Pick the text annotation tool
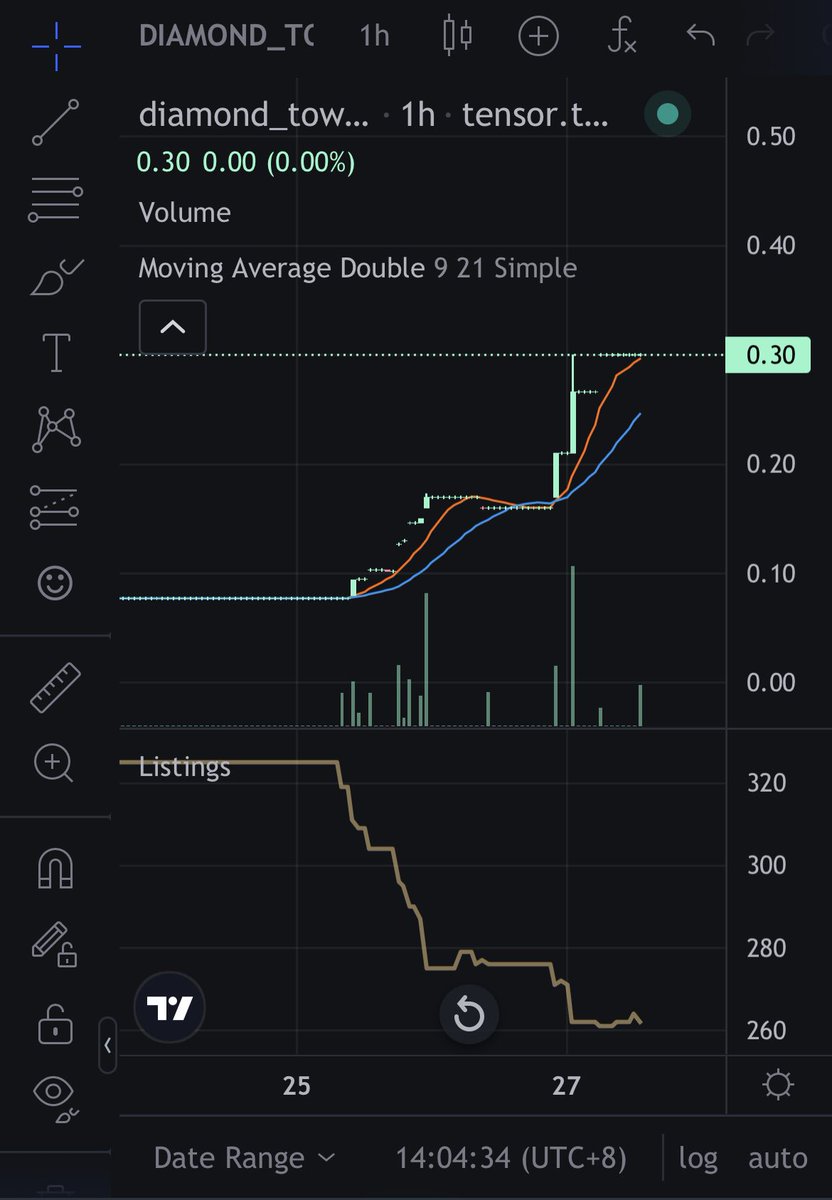 [56, 353]
